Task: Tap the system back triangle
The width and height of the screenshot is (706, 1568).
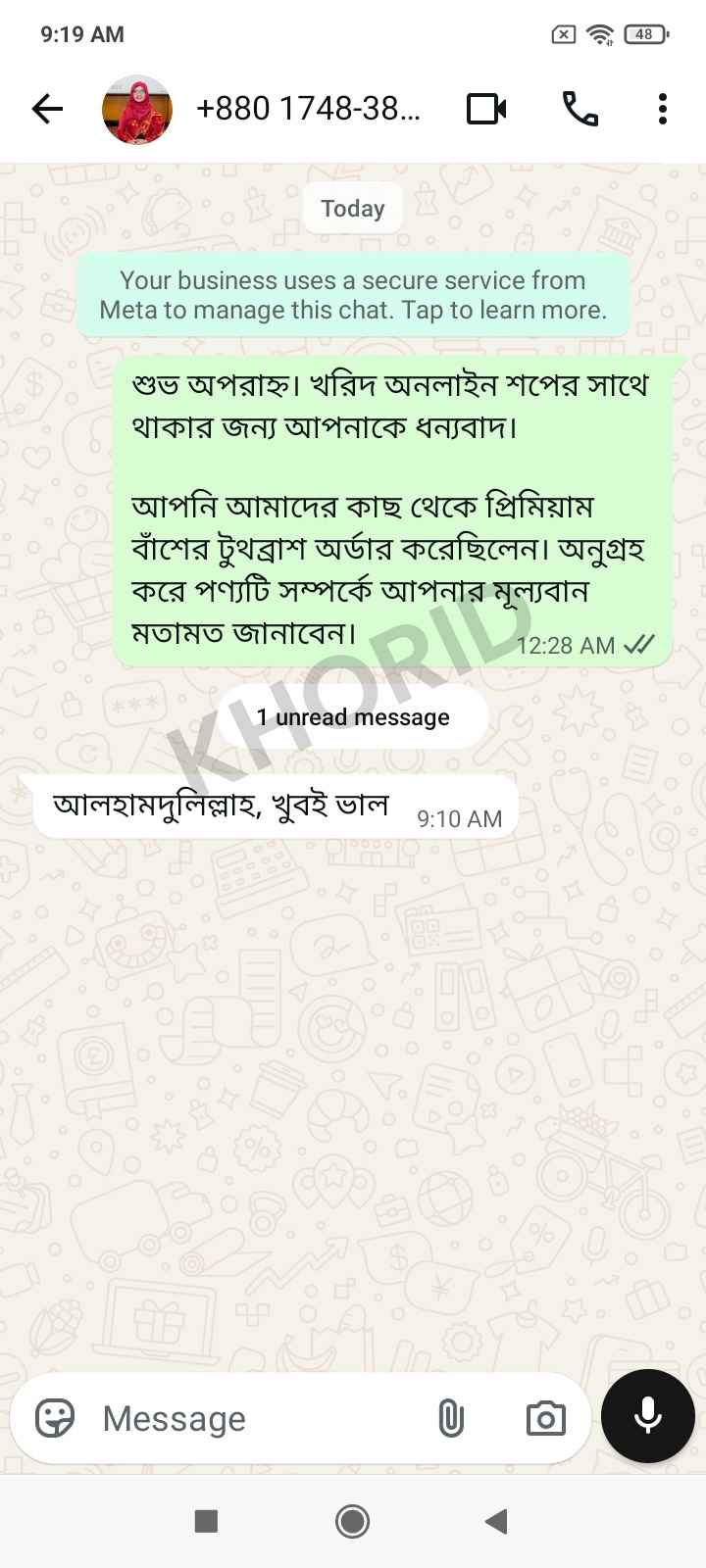Action: click(496, 1521)
